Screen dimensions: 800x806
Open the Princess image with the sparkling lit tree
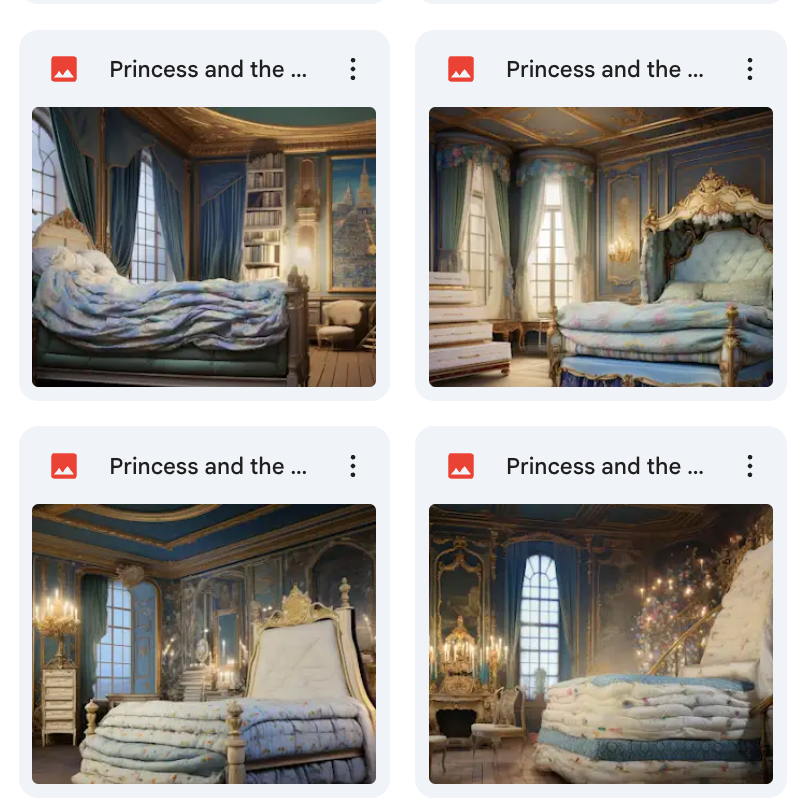click(600, 643)
